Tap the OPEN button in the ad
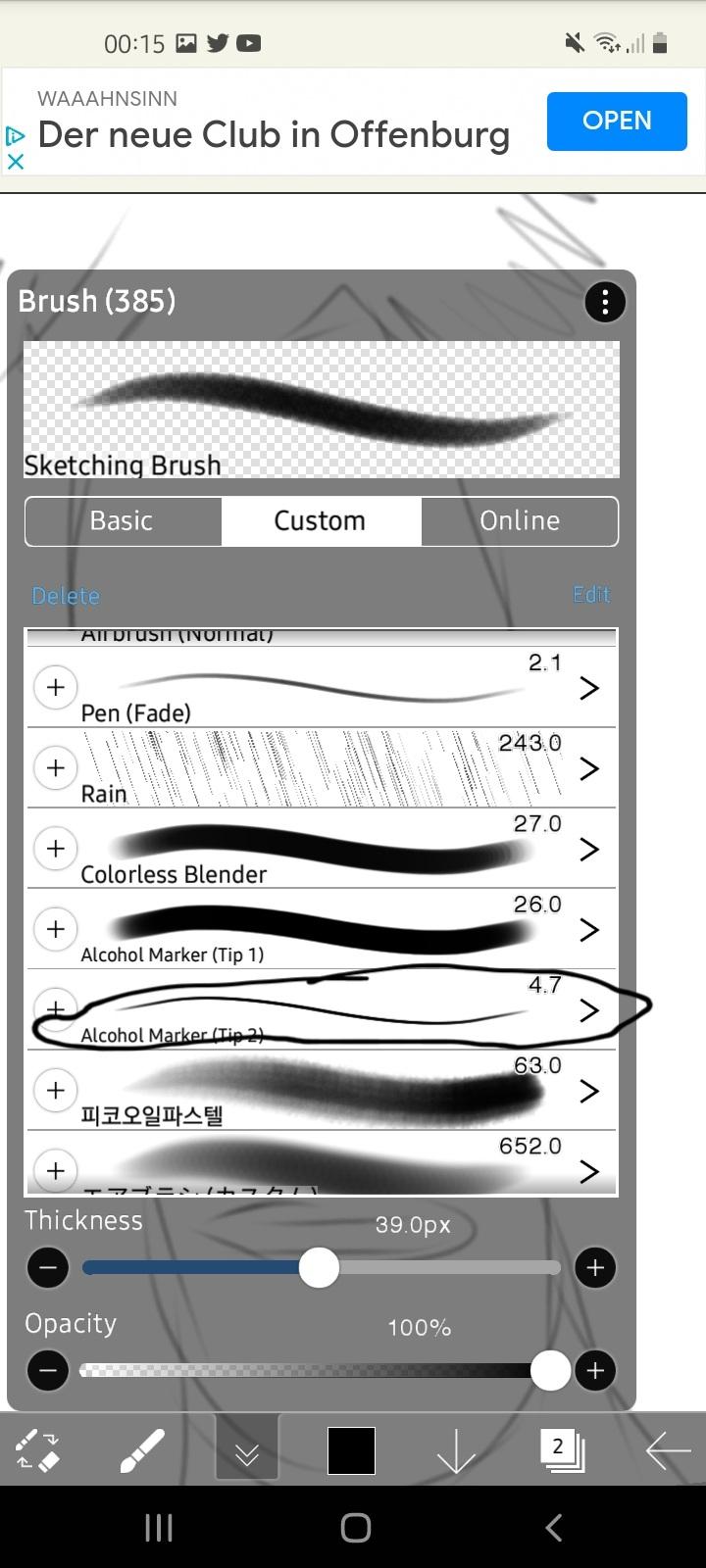706x1568 pixels. coord(617,121)
